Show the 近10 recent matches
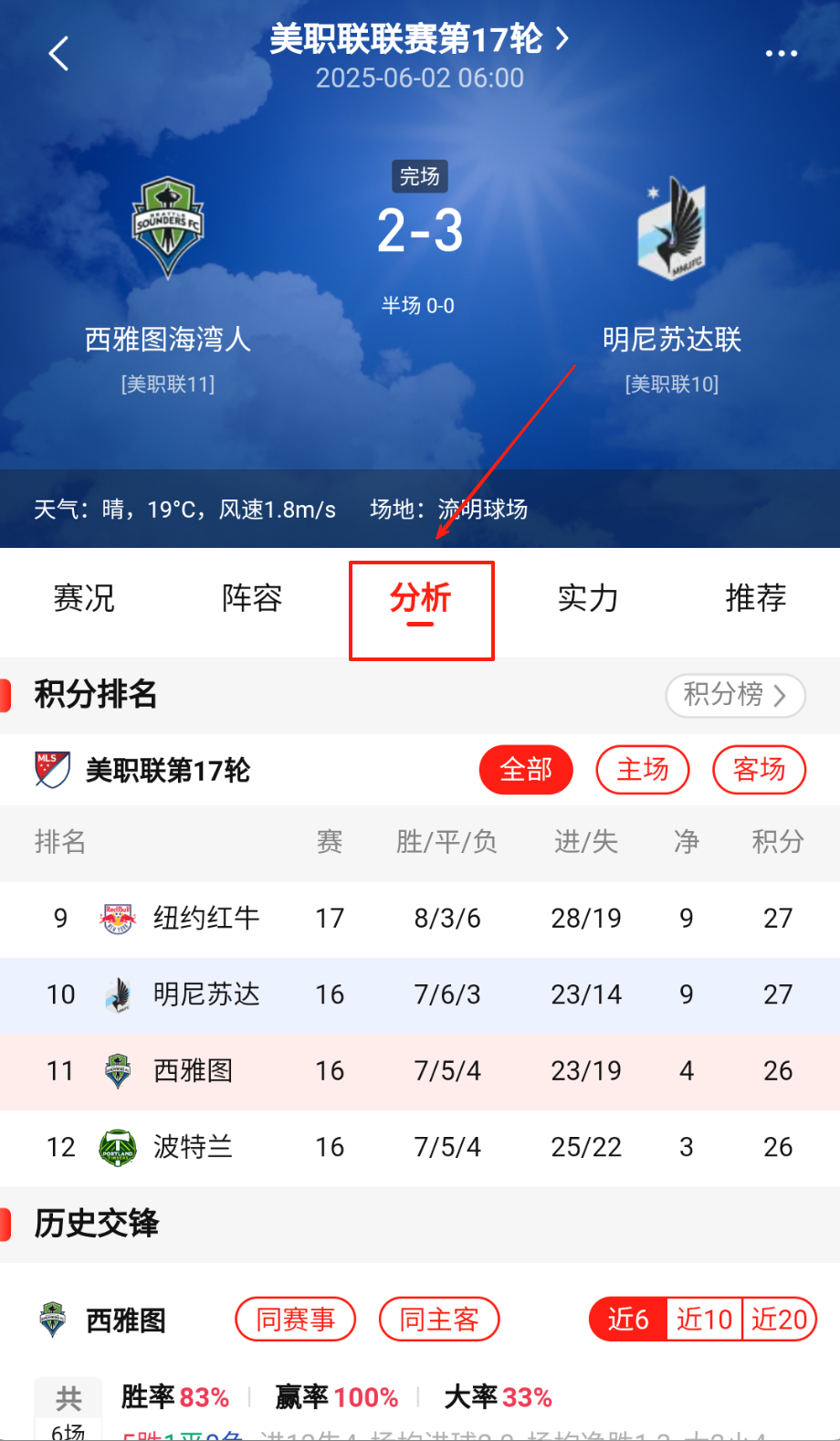840x1441 pixels. 704,1320
